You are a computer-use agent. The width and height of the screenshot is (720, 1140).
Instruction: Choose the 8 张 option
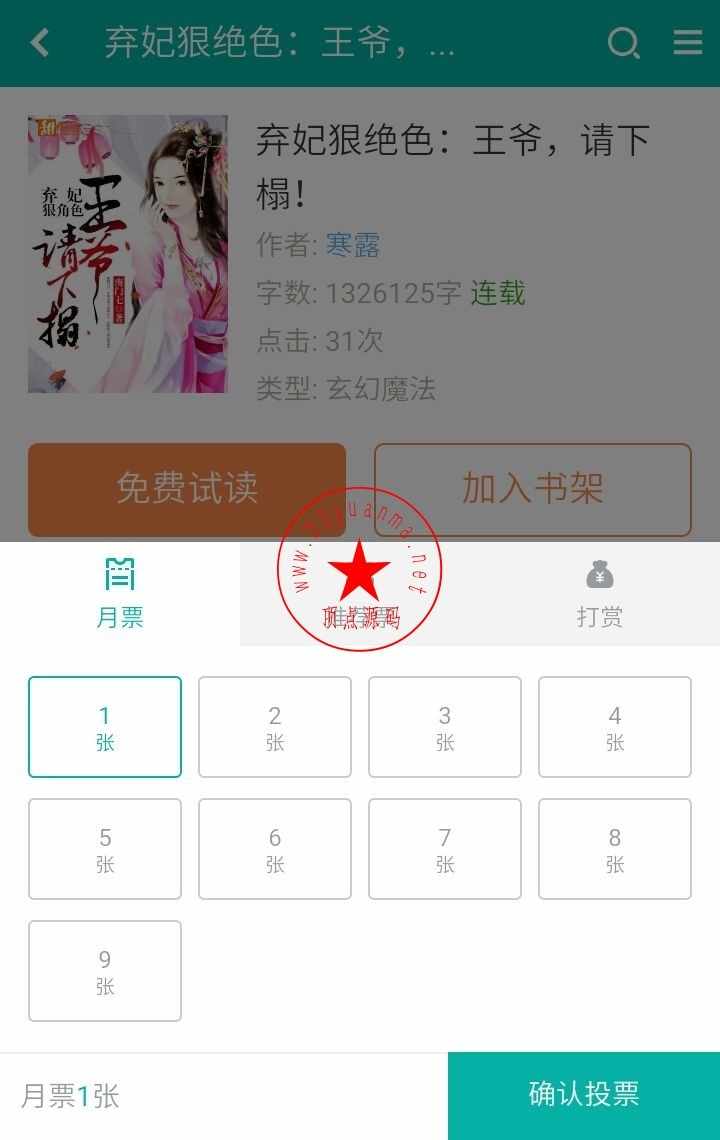[x=615, y=849]
